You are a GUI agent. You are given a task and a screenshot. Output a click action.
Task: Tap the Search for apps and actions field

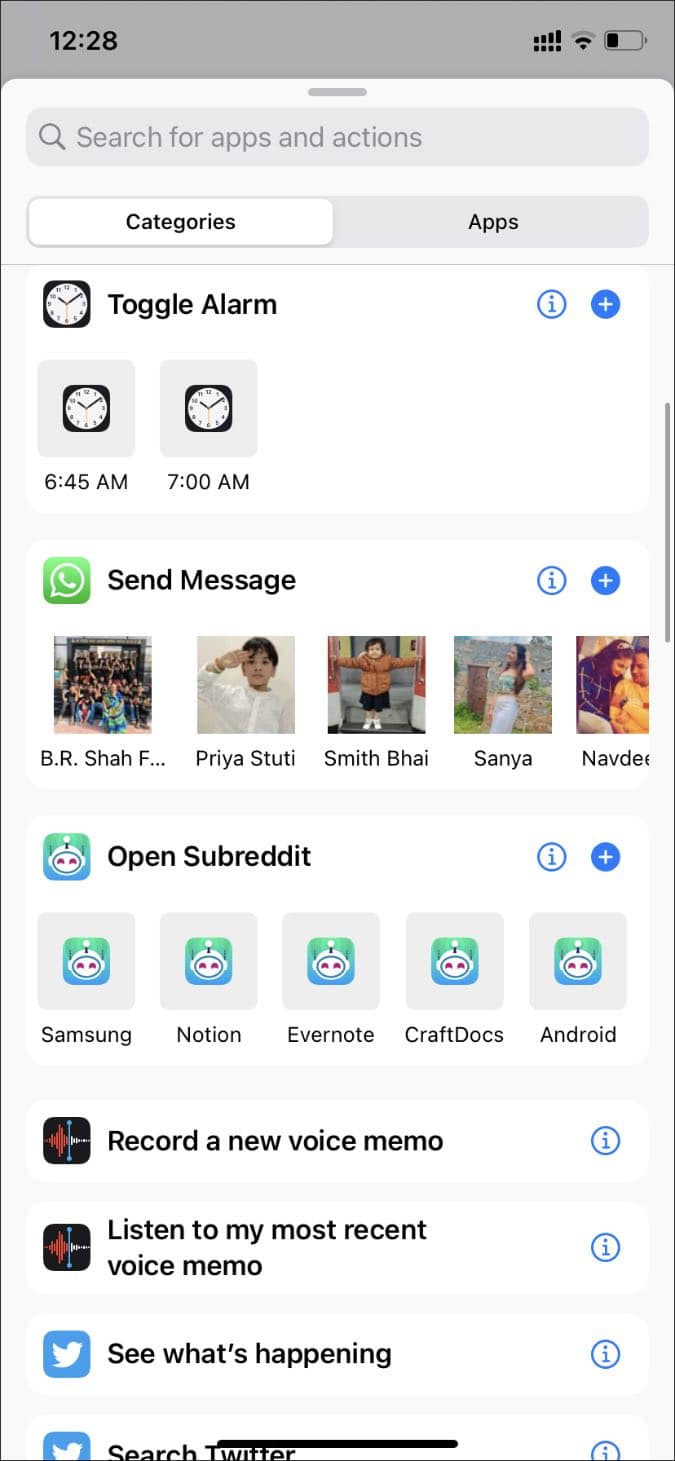click(337, 137)
